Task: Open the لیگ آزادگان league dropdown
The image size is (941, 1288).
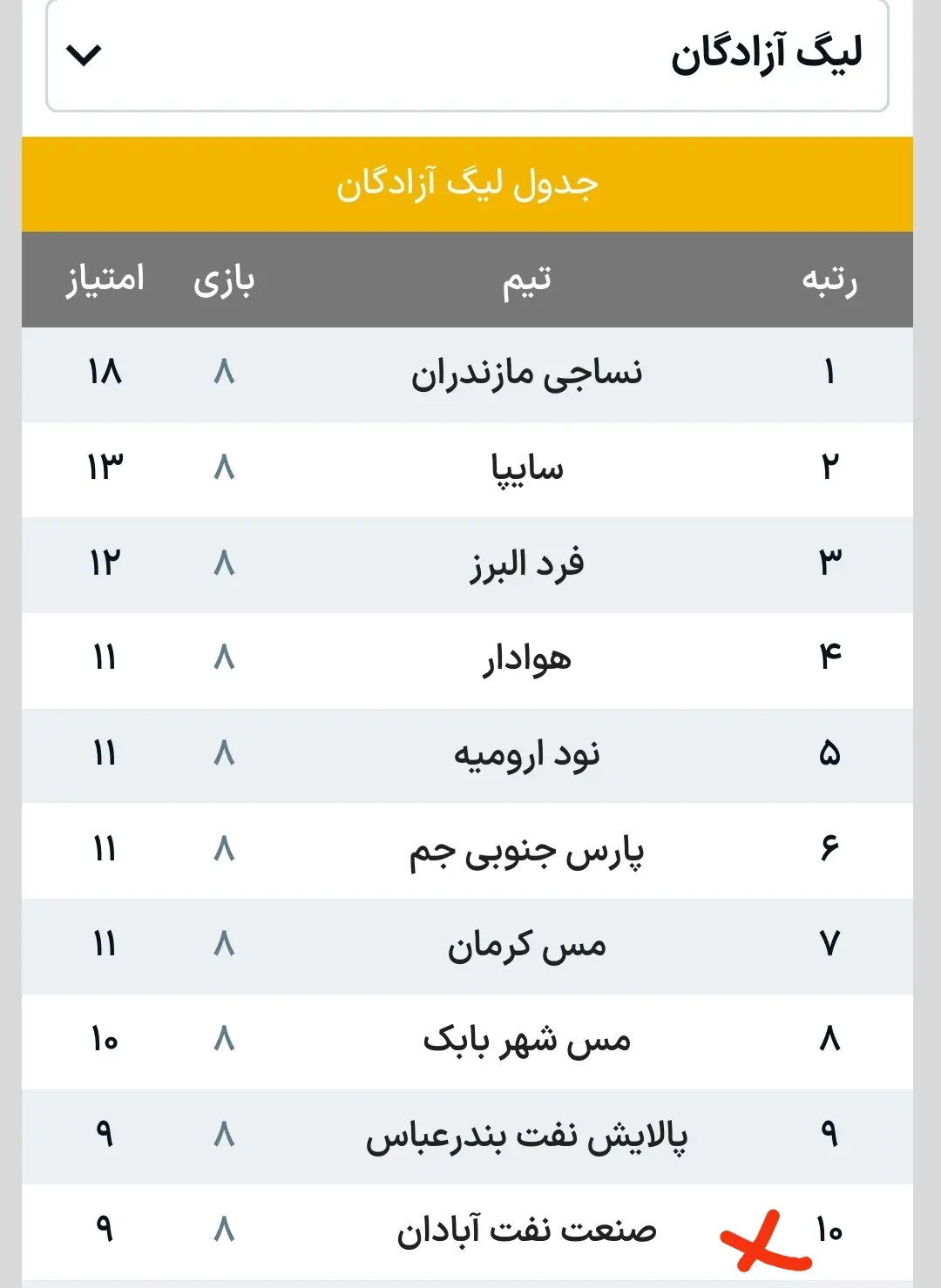Action: pyautogui.click(x=467, y=56)
